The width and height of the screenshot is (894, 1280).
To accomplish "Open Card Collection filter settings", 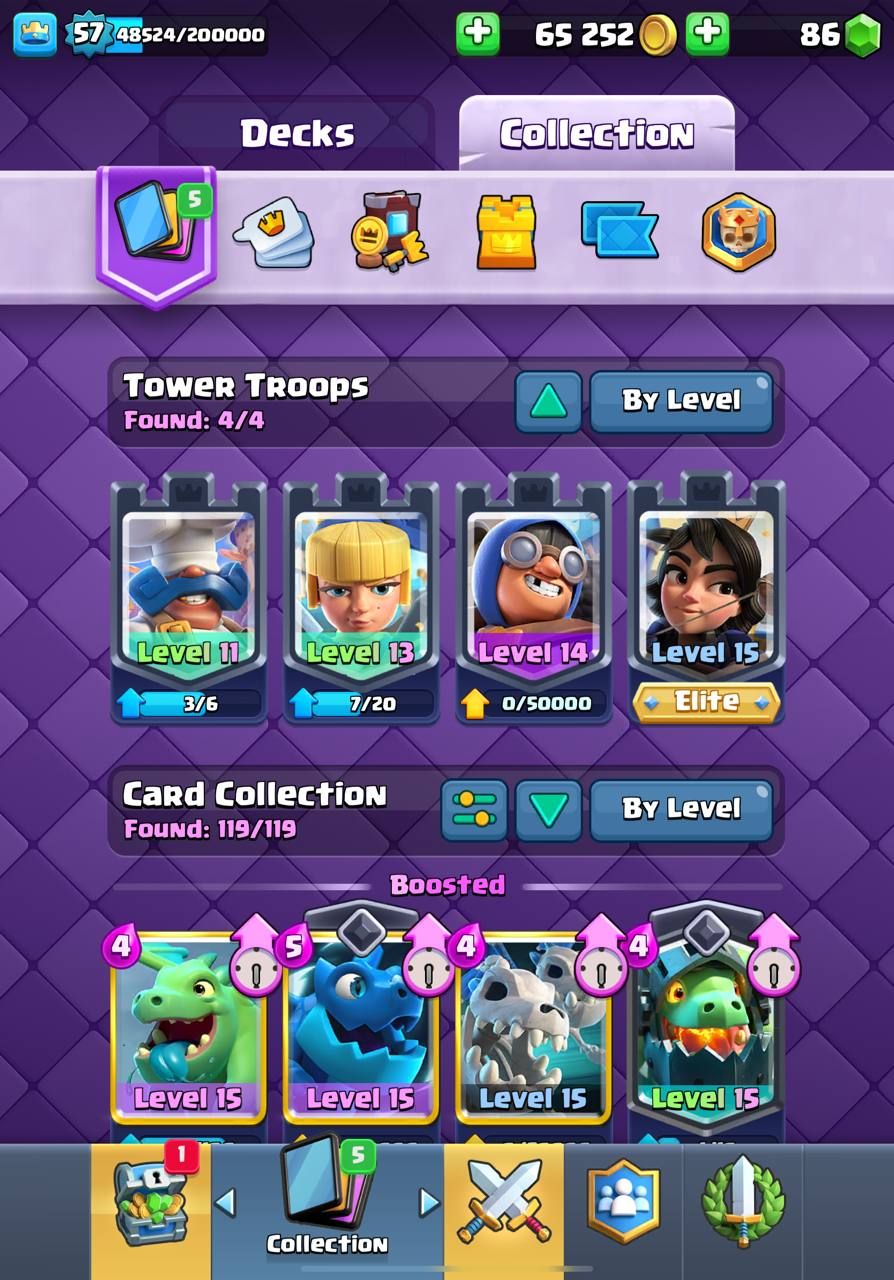I will click(x=474, y=809).
